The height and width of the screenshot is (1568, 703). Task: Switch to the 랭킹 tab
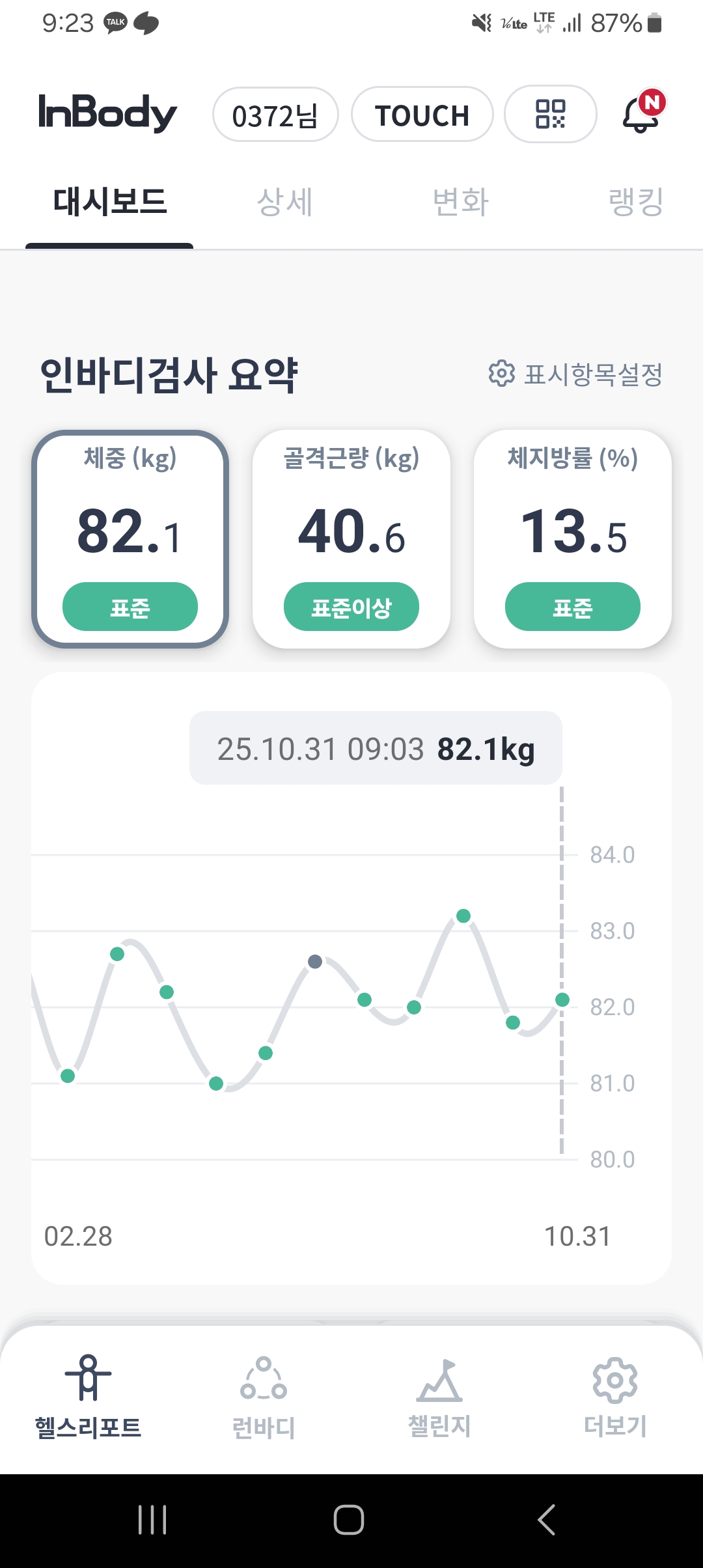coord(635,202)
